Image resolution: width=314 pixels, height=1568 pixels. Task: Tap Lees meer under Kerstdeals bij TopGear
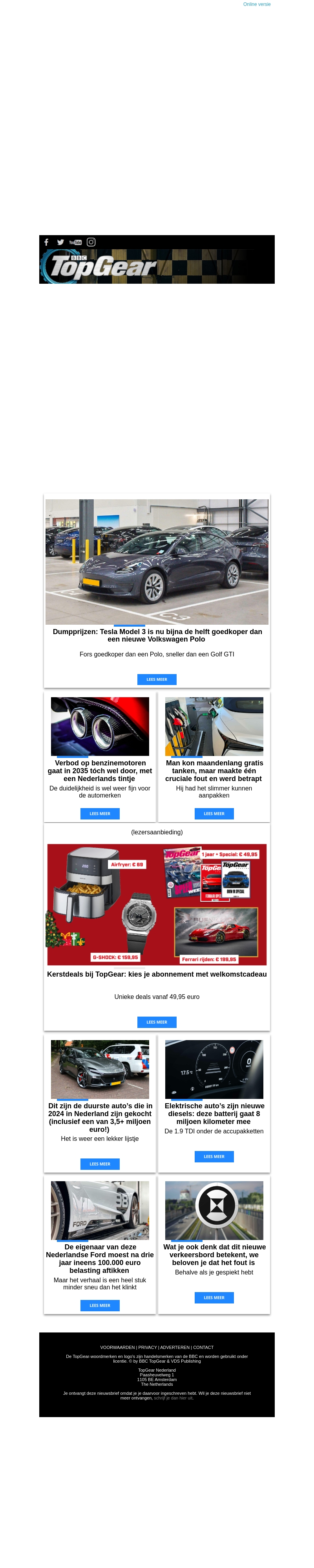(157, 1022)
